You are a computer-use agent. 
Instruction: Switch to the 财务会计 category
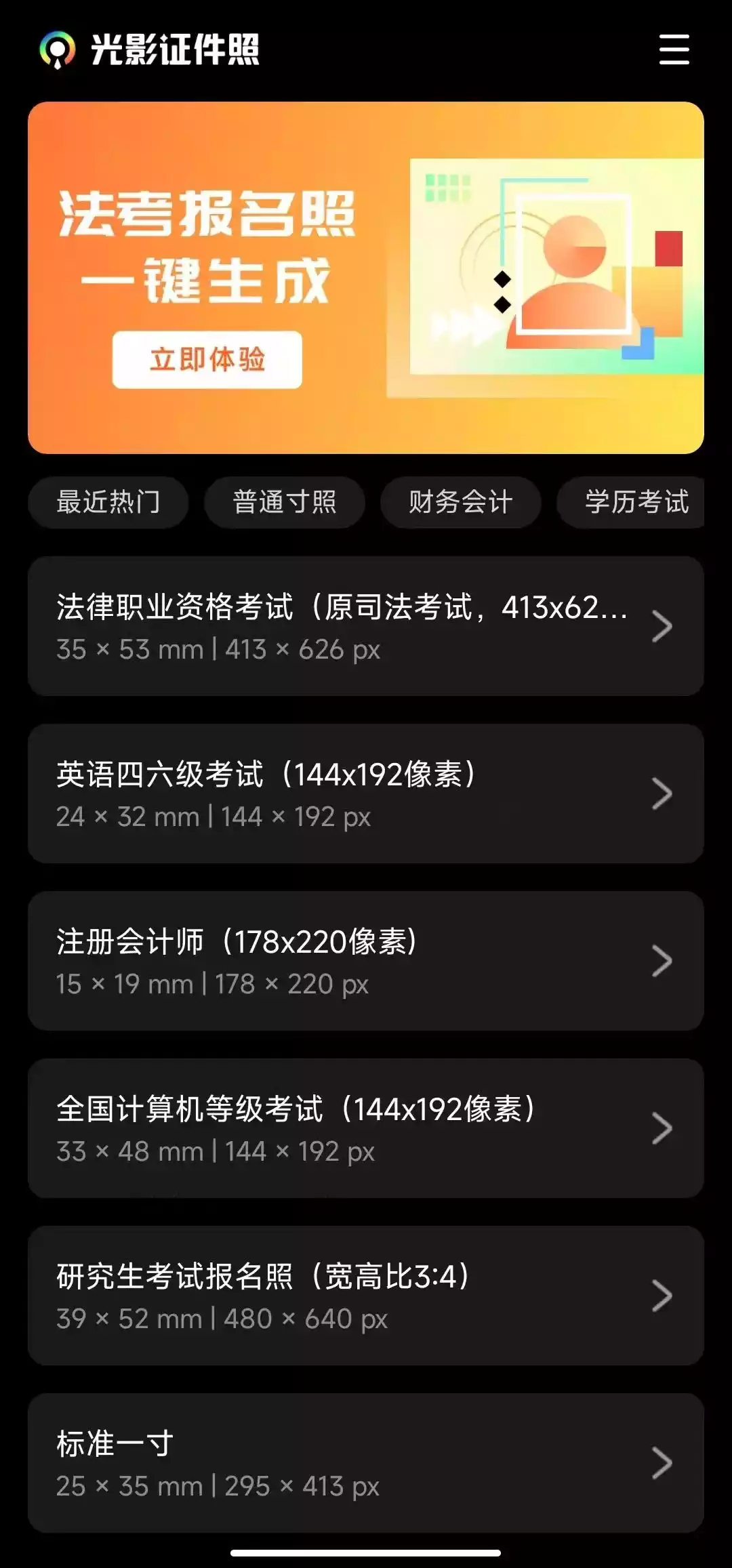click(x=461, y=502)
